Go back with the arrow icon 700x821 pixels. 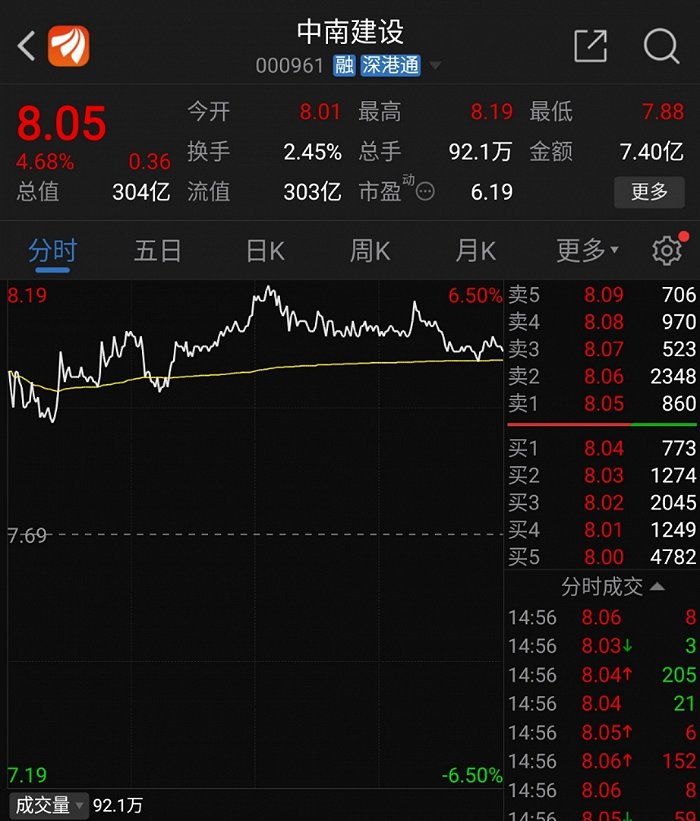tap(27, 45)
